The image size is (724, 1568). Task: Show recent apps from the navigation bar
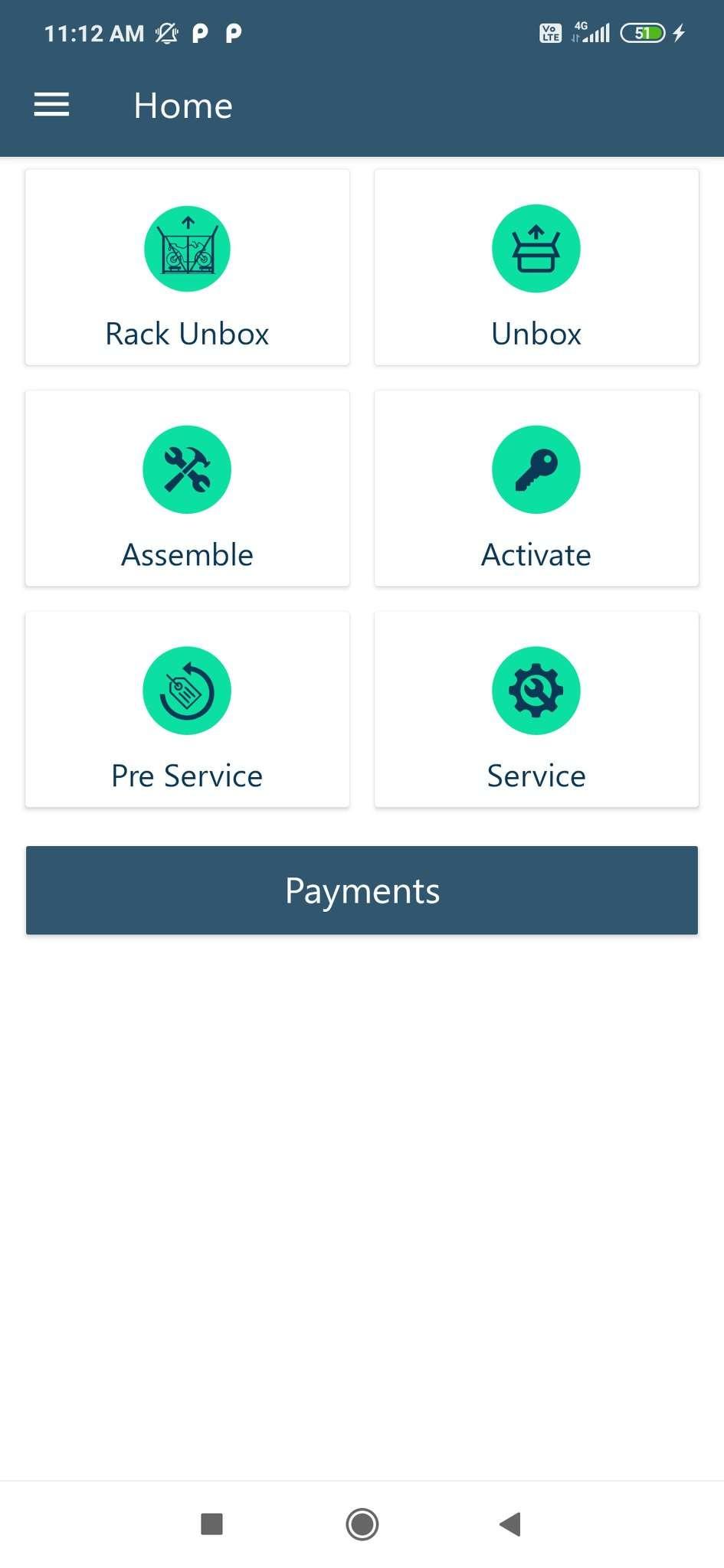click(211, 1524)
